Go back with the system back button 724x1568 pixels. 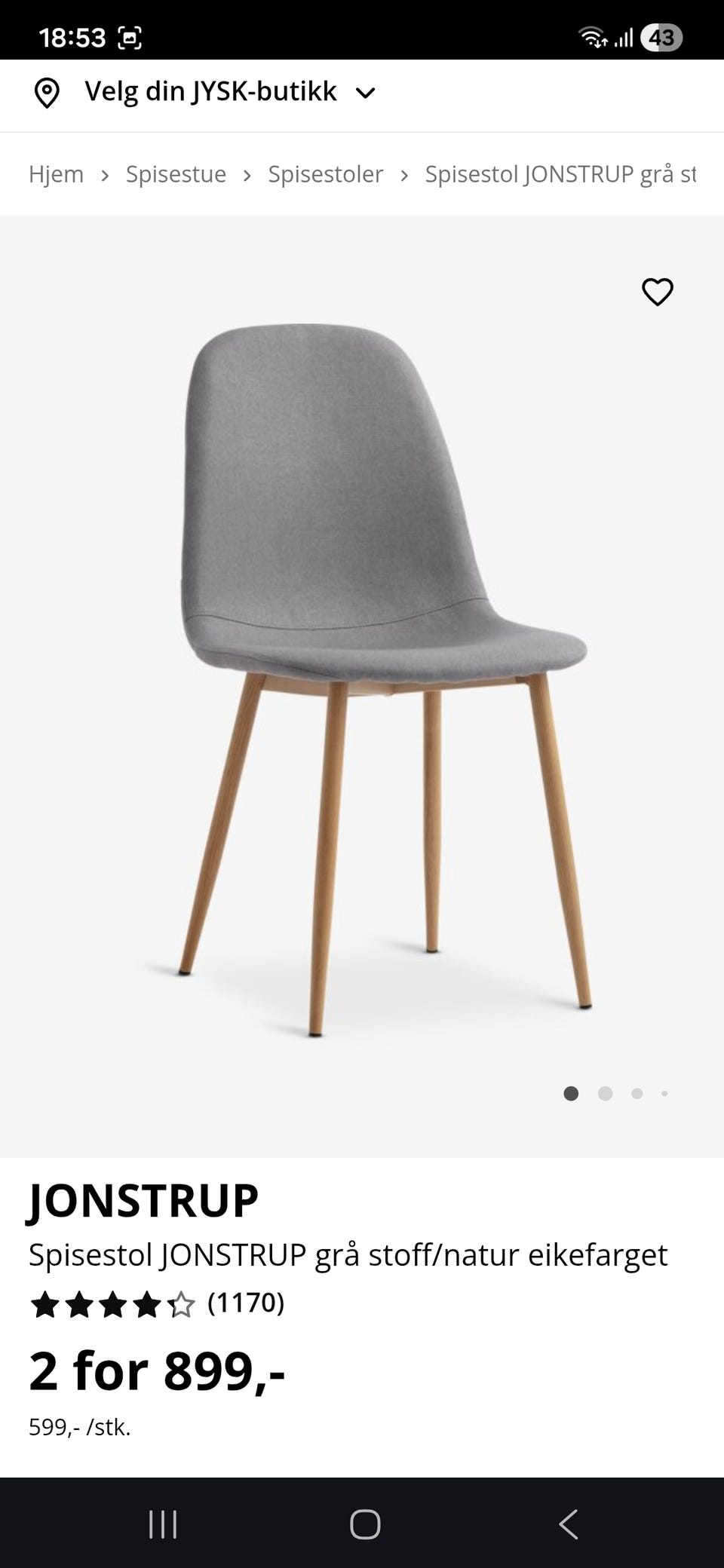point(568,1524)
